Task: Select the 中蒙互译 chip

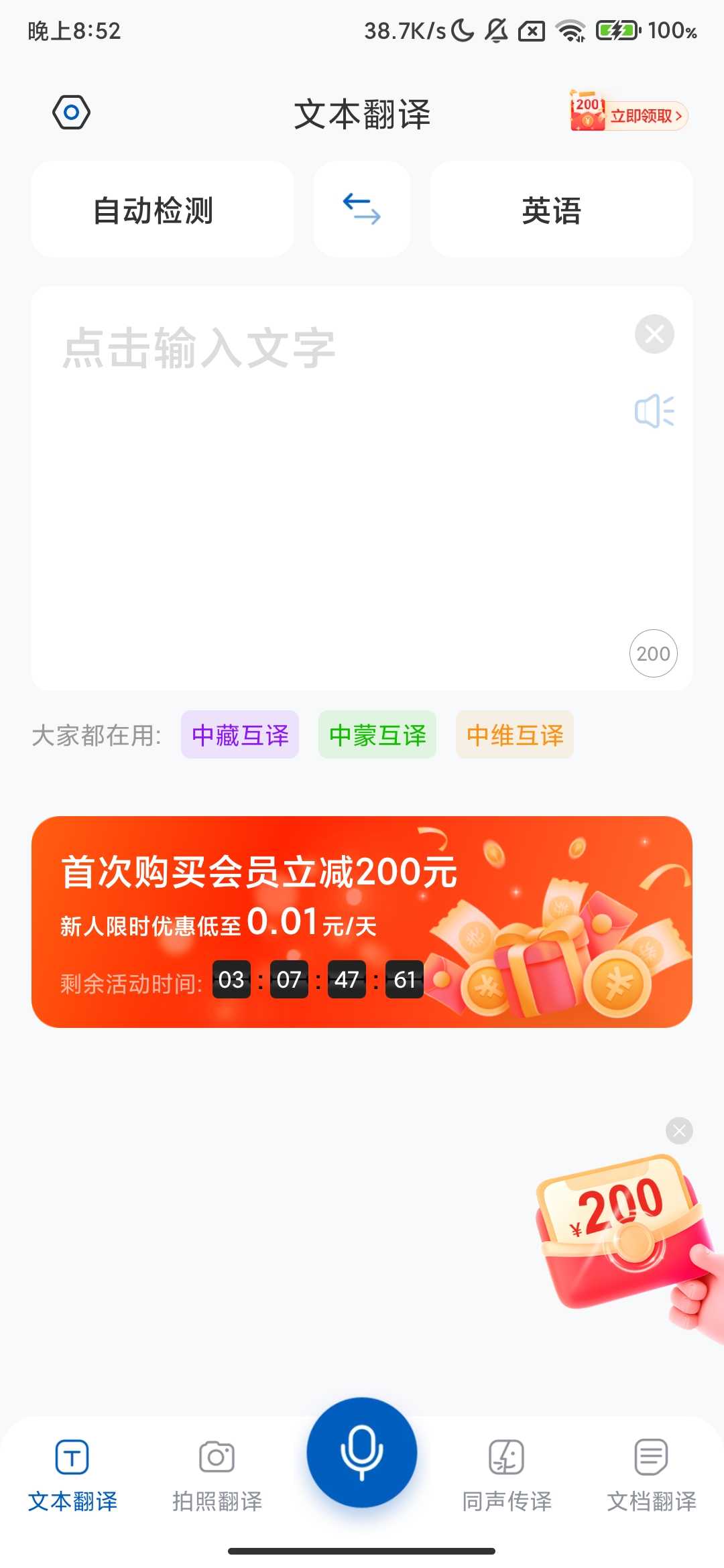Action: point(377,735)
